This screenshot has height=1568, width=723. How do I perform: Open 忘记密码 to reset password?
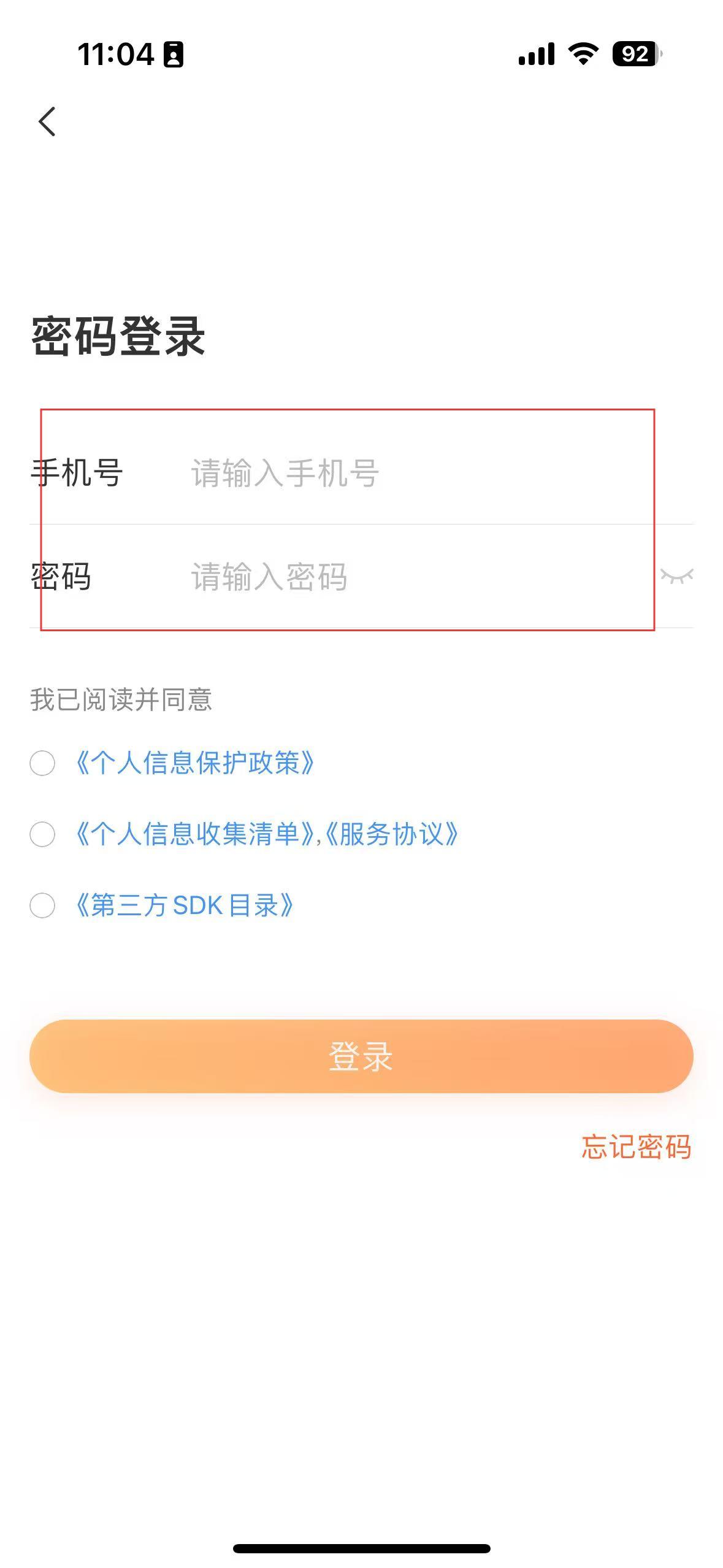click(637, 1147)
